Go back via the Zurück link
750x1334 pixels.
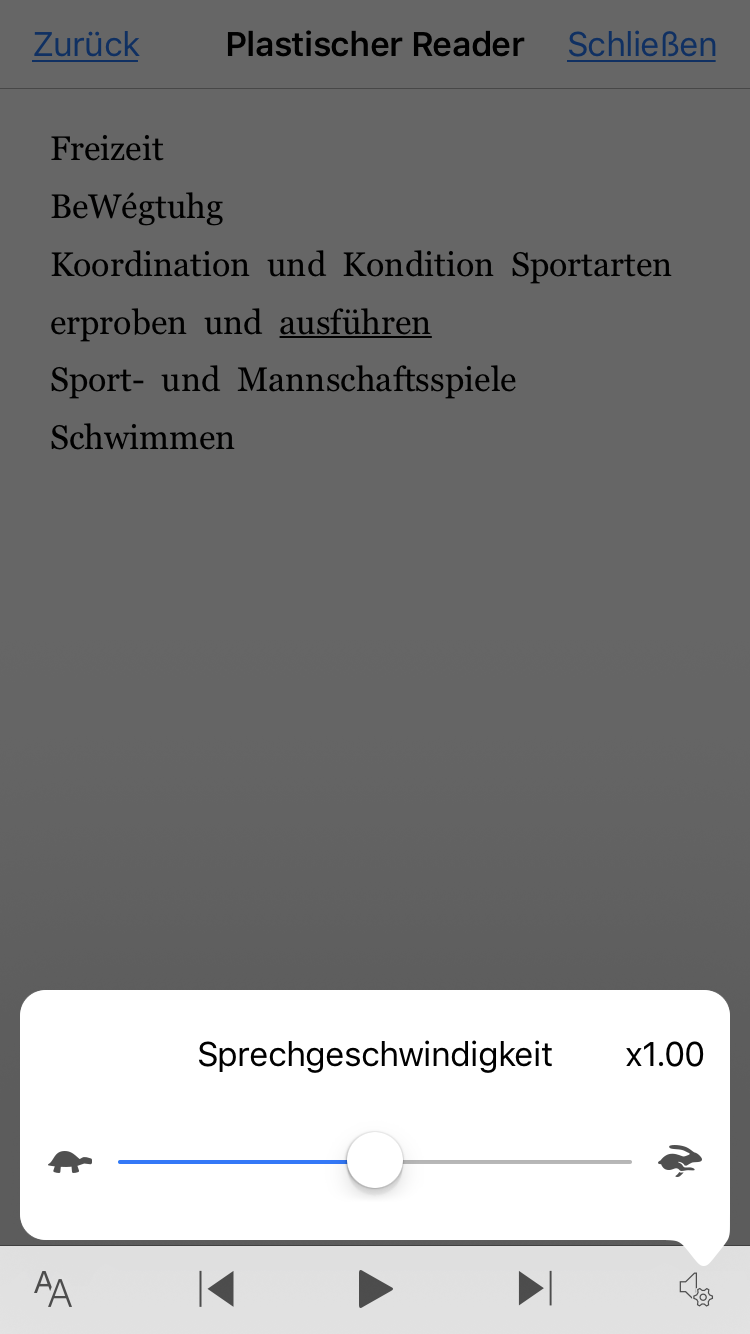coord(85,45)
